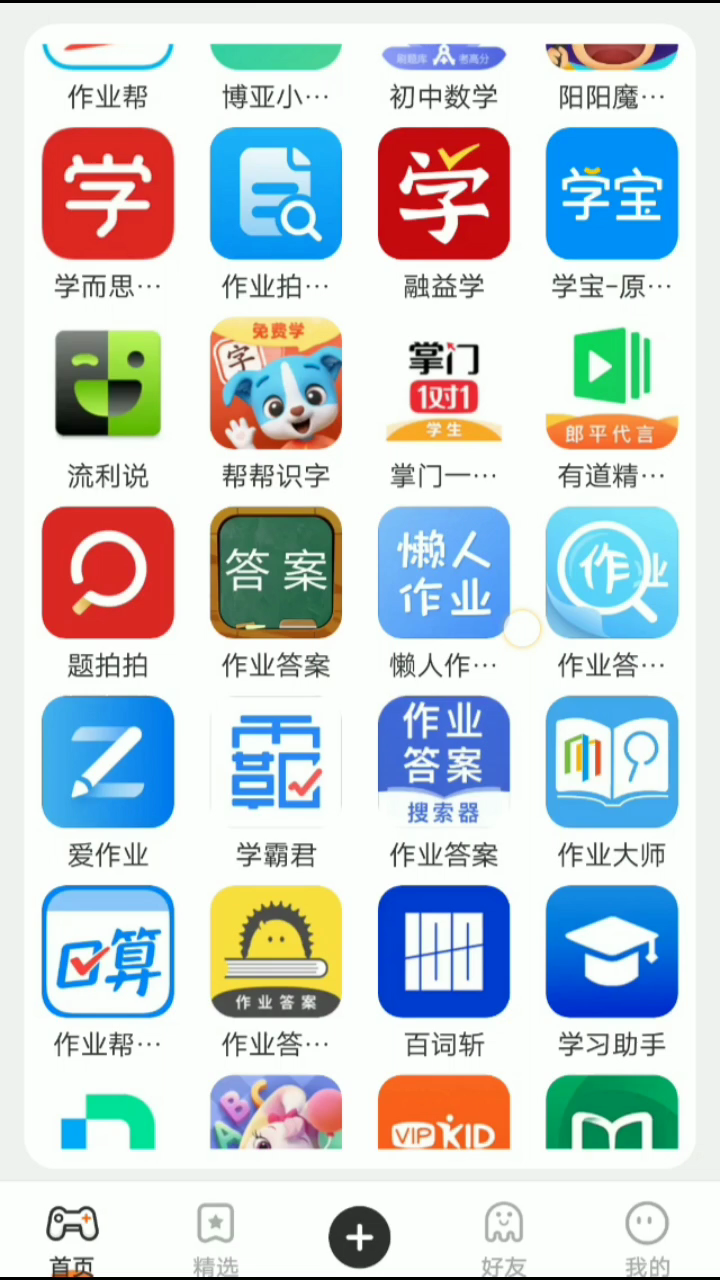This screenshot has height=1280, width=720.
Task: Open 融益学 app icon
Action: (444, 194)
